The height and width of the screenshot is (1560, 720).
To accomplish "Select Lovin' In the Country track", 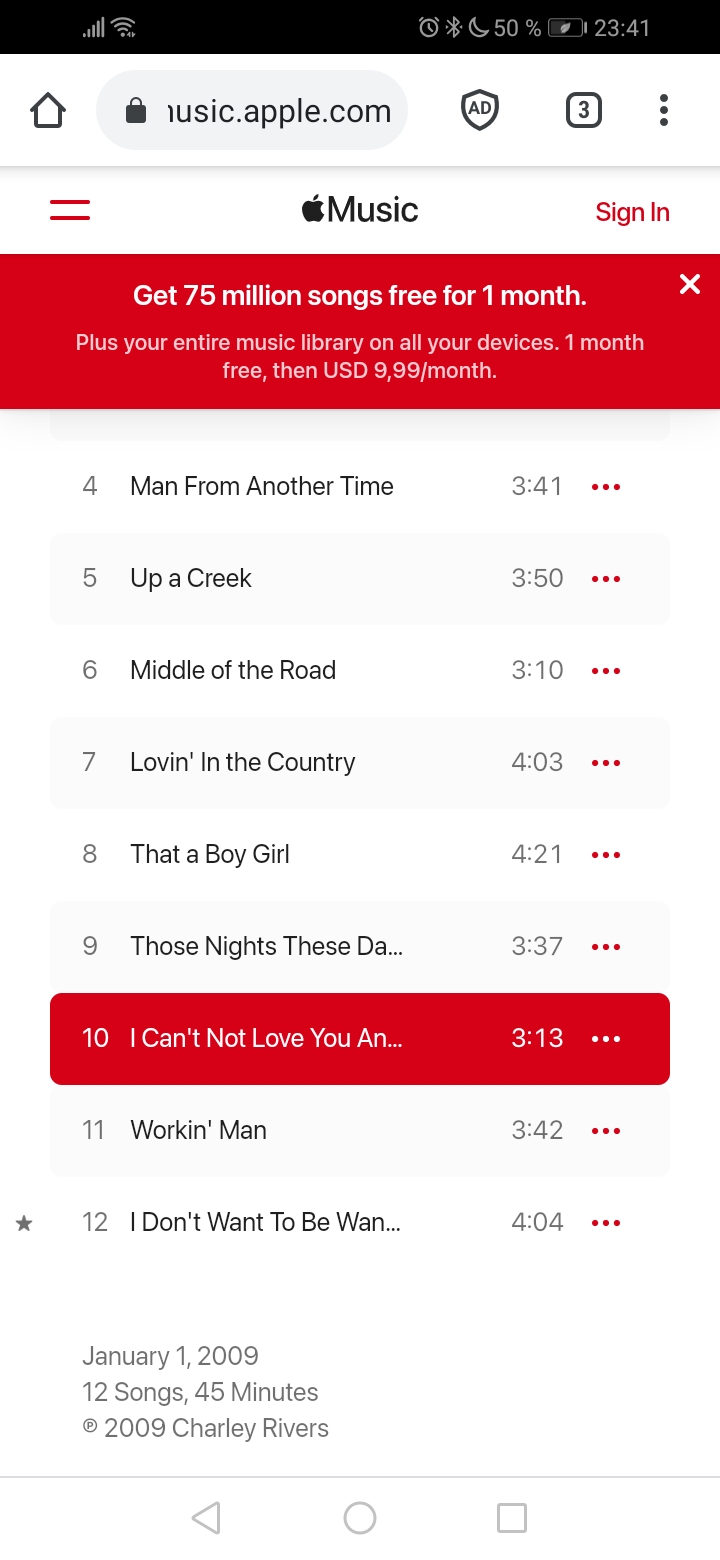I will tap(243, 763).
